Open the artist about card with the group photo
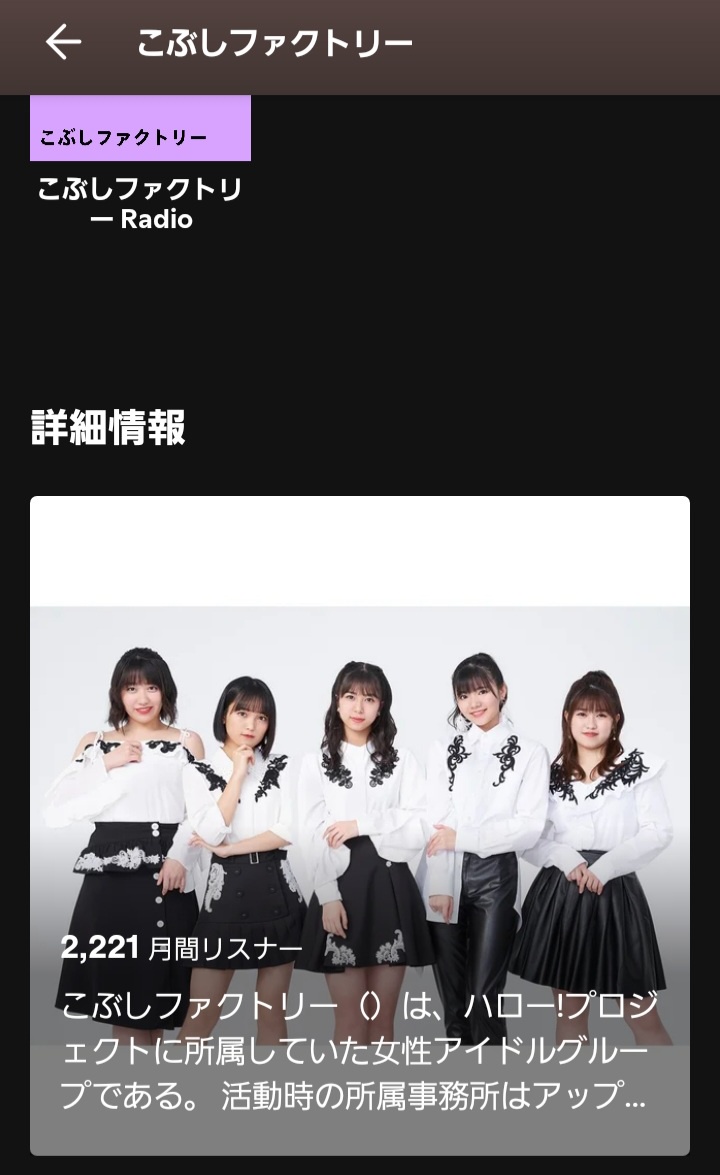Viewport: 720px width, 1175px height. (360, 825)
